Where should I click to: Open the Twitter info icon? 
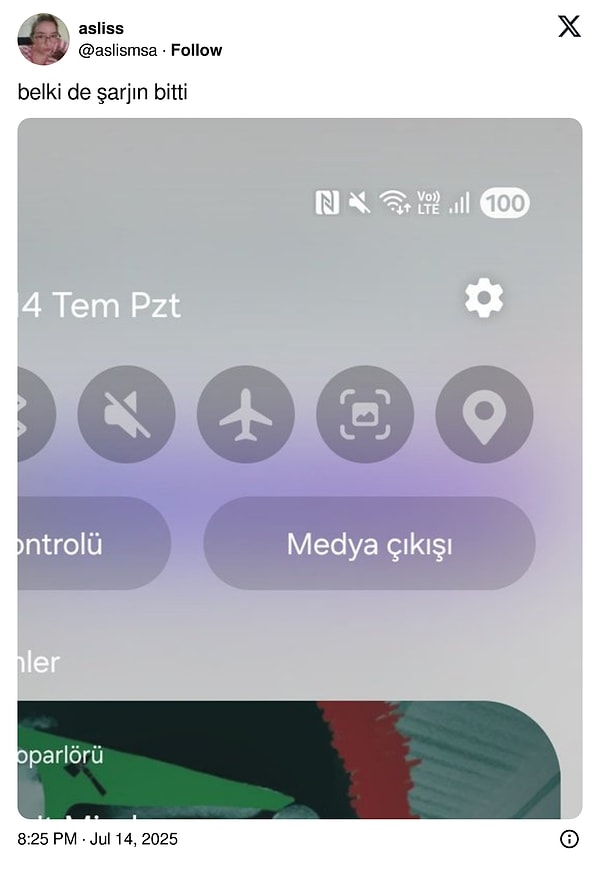tap(569, 839)
